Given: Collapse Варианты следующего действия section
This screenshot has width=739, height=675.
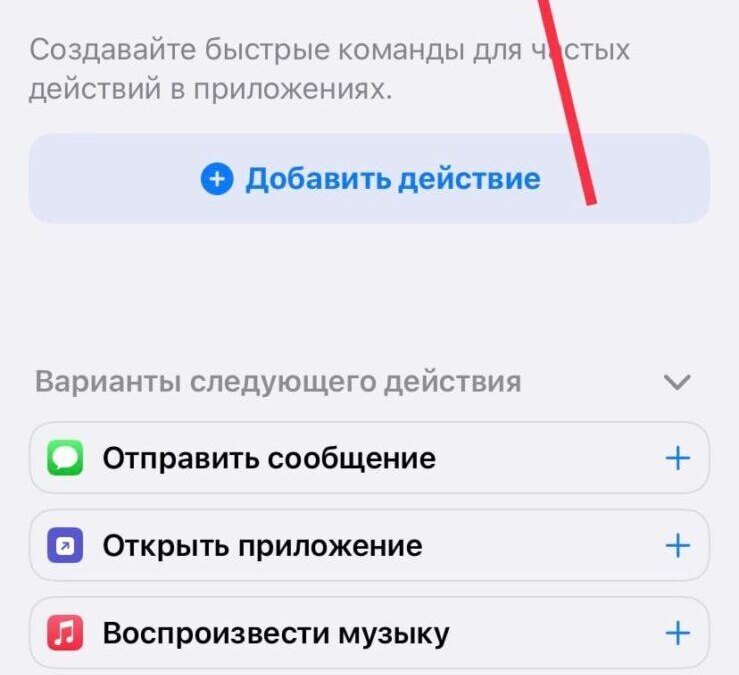Looking at the screenshot, I should (678, 382).
